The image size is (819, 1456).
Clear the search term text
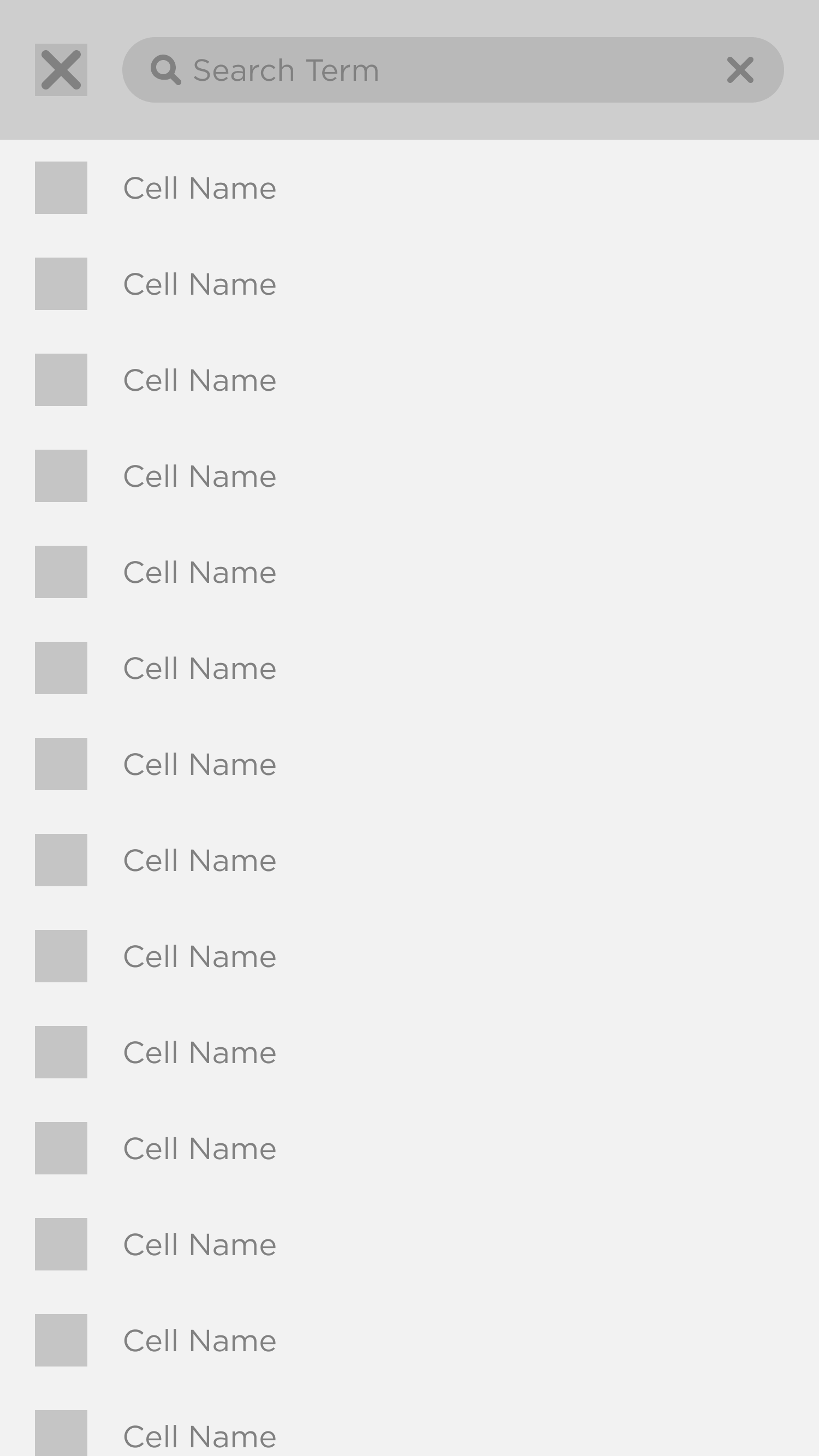click(x=740, y=70)
